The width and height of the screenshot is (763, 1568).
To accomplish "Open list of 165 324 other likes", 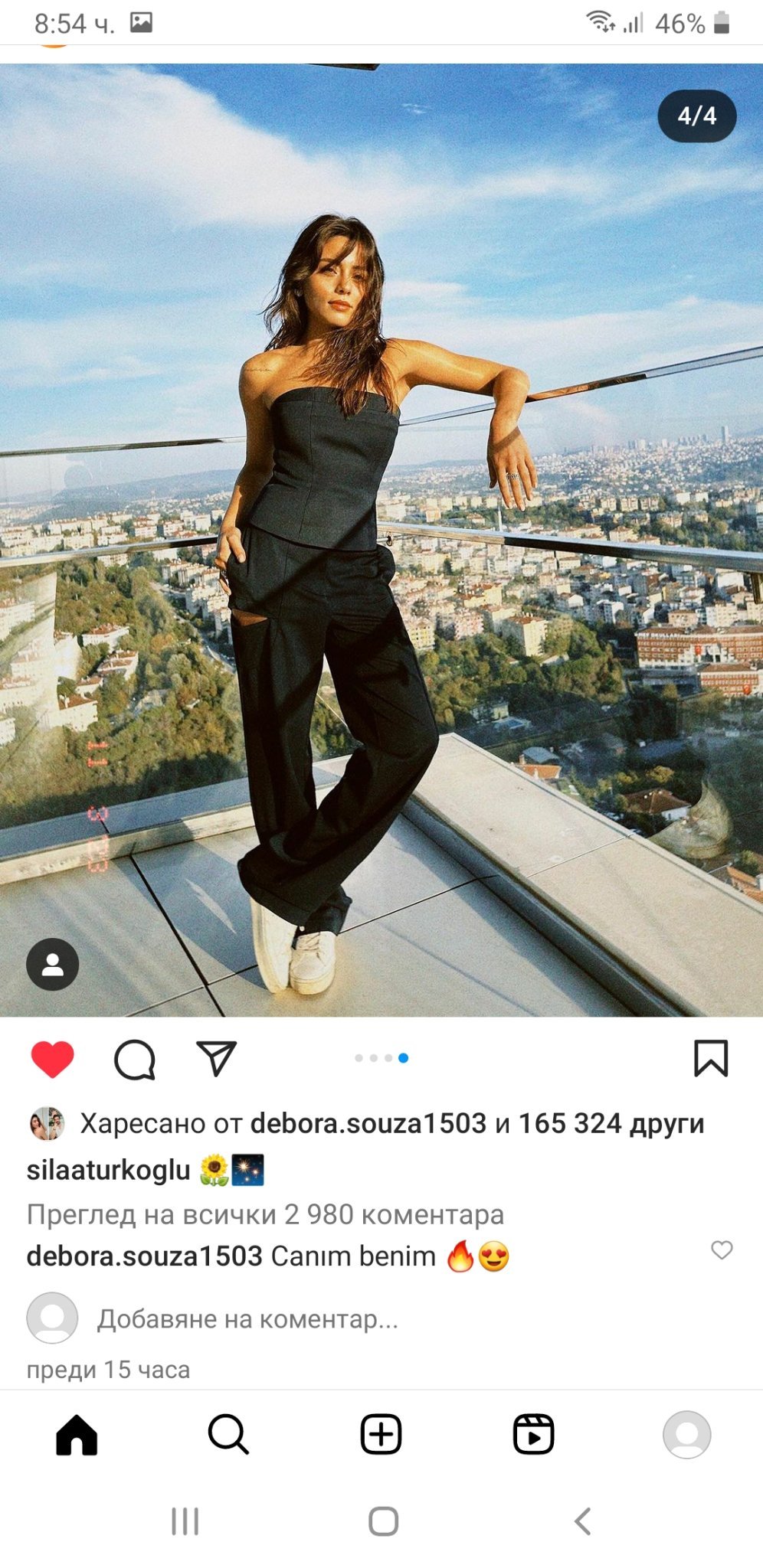I will point(611,1123).
